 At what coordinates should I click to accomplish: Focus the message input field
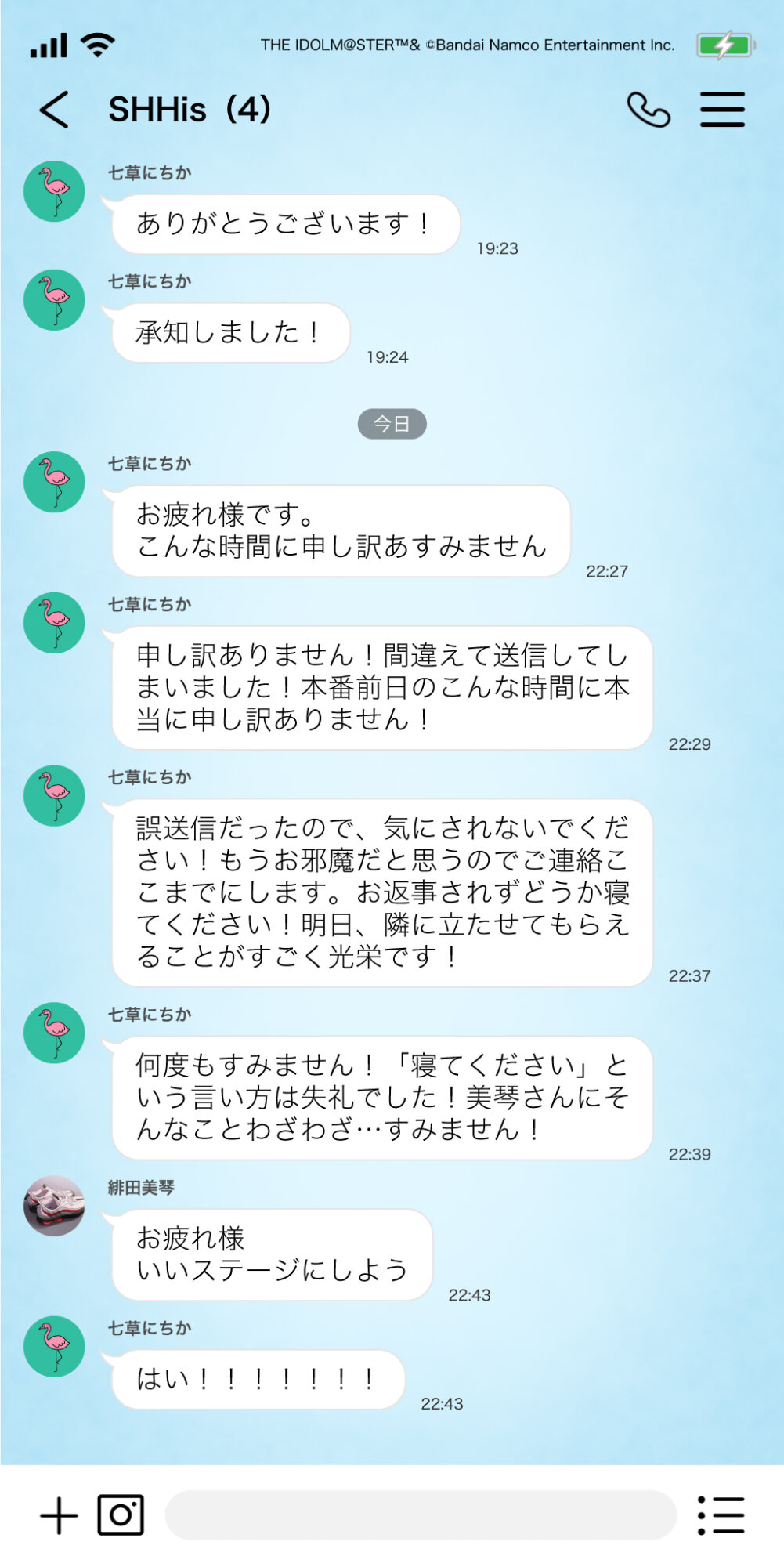pos(421,1515)
